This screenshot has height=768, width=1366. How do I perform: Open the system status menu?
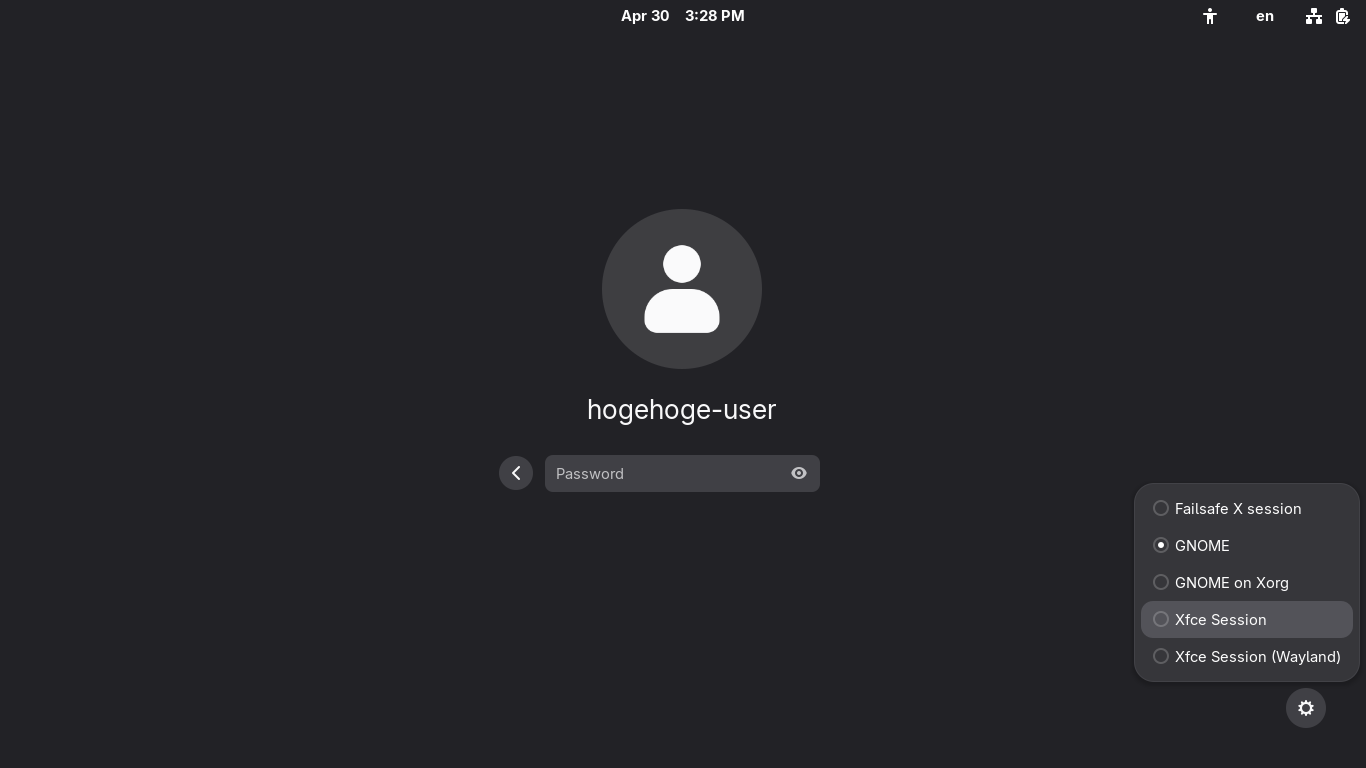tap(1328, 16)
